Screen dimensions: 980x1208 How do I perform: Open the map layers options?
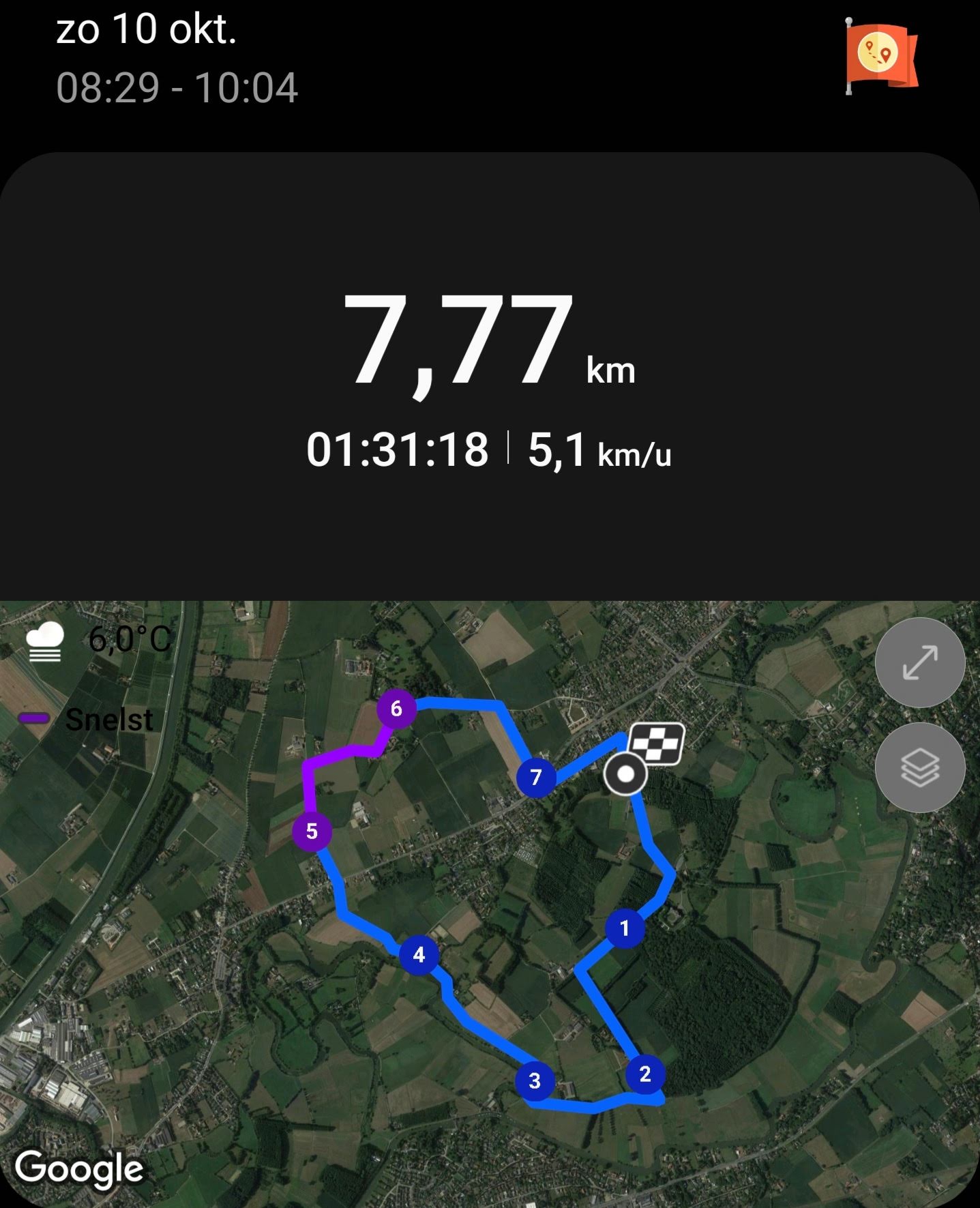click(x=919, y=767)
